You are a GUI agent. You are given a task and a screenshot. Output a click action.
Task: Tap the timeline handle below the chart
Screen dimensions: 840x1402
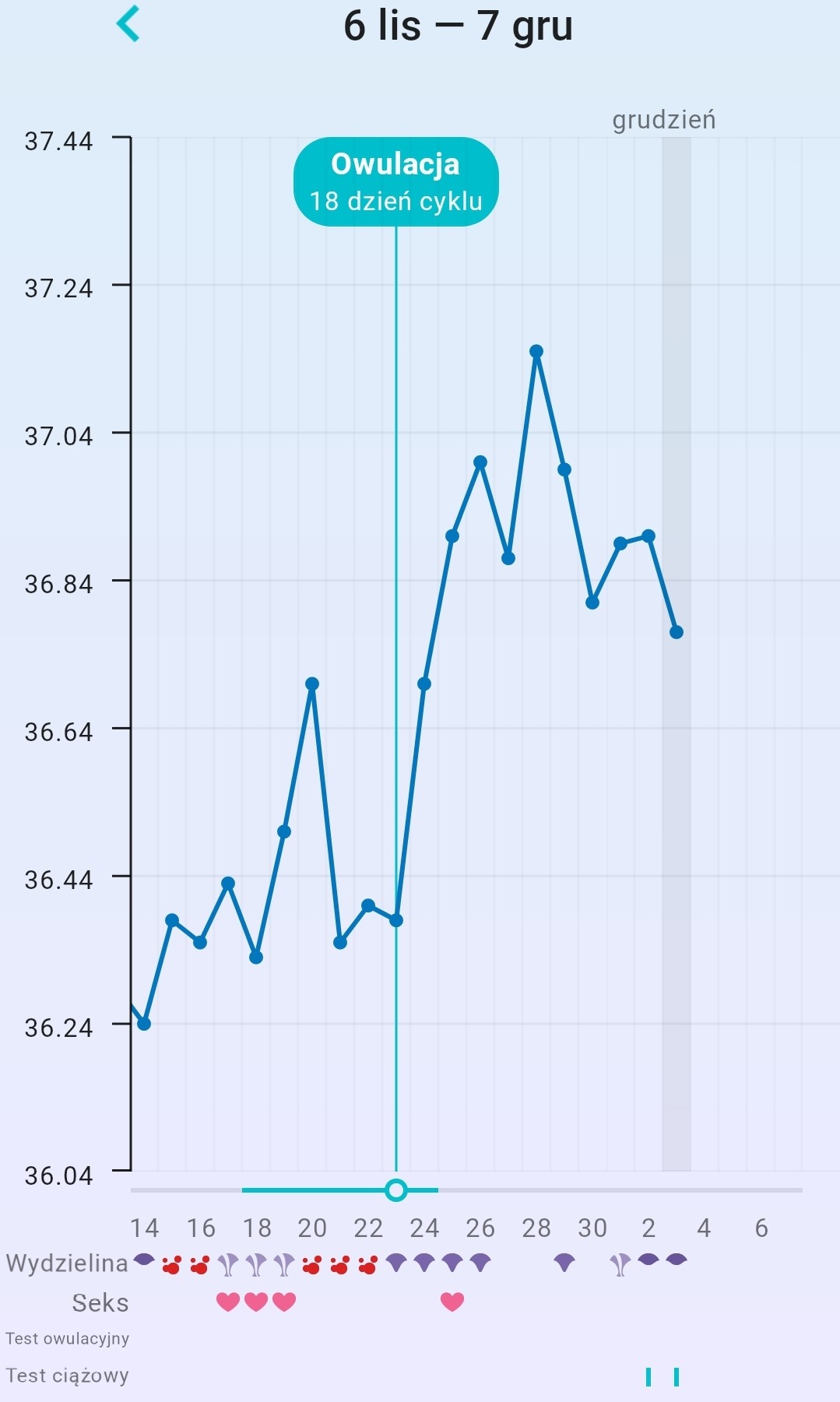396,1189
